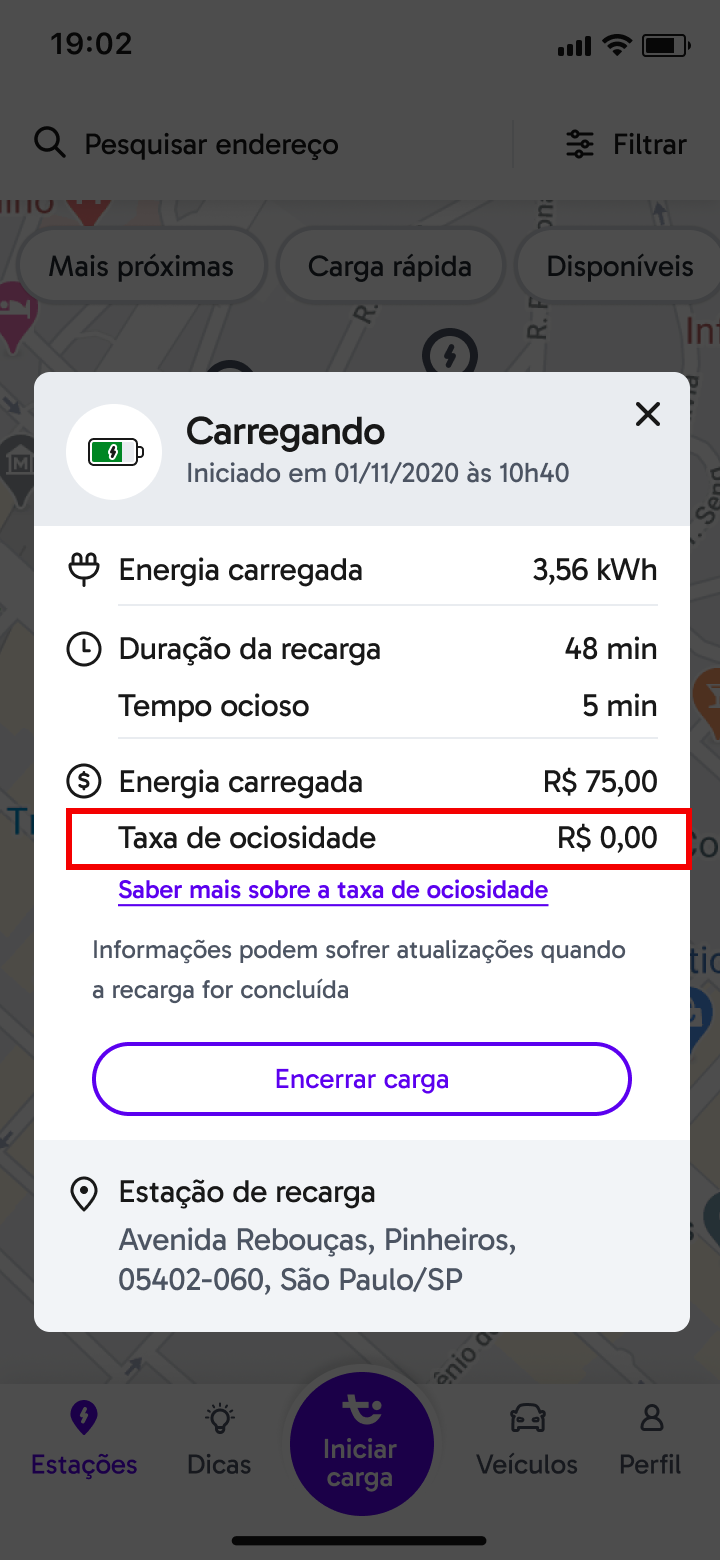Tap Encerrar carga to end charging
Viewport: 720px width, 1560px height.
[362, 1079]
